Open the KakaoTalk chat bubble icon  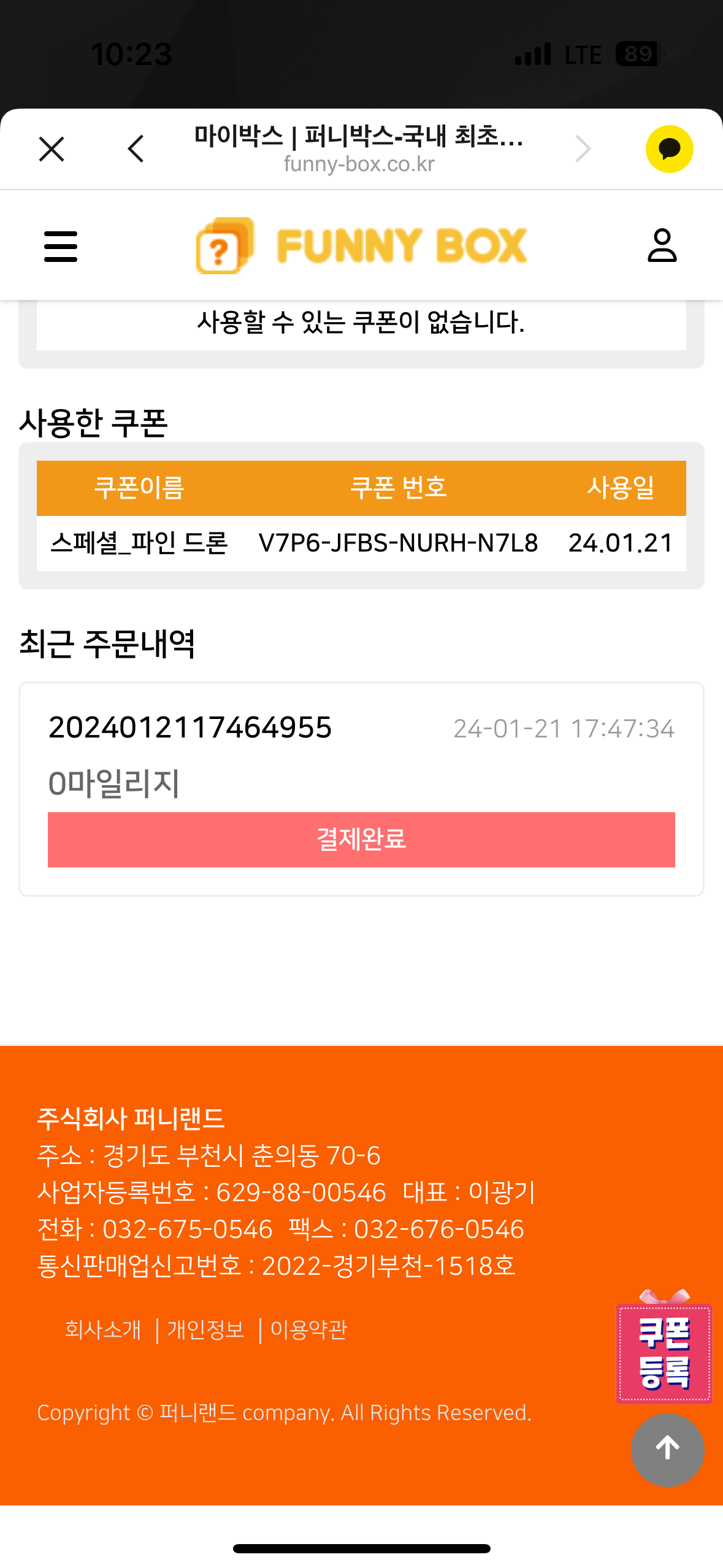669,149
